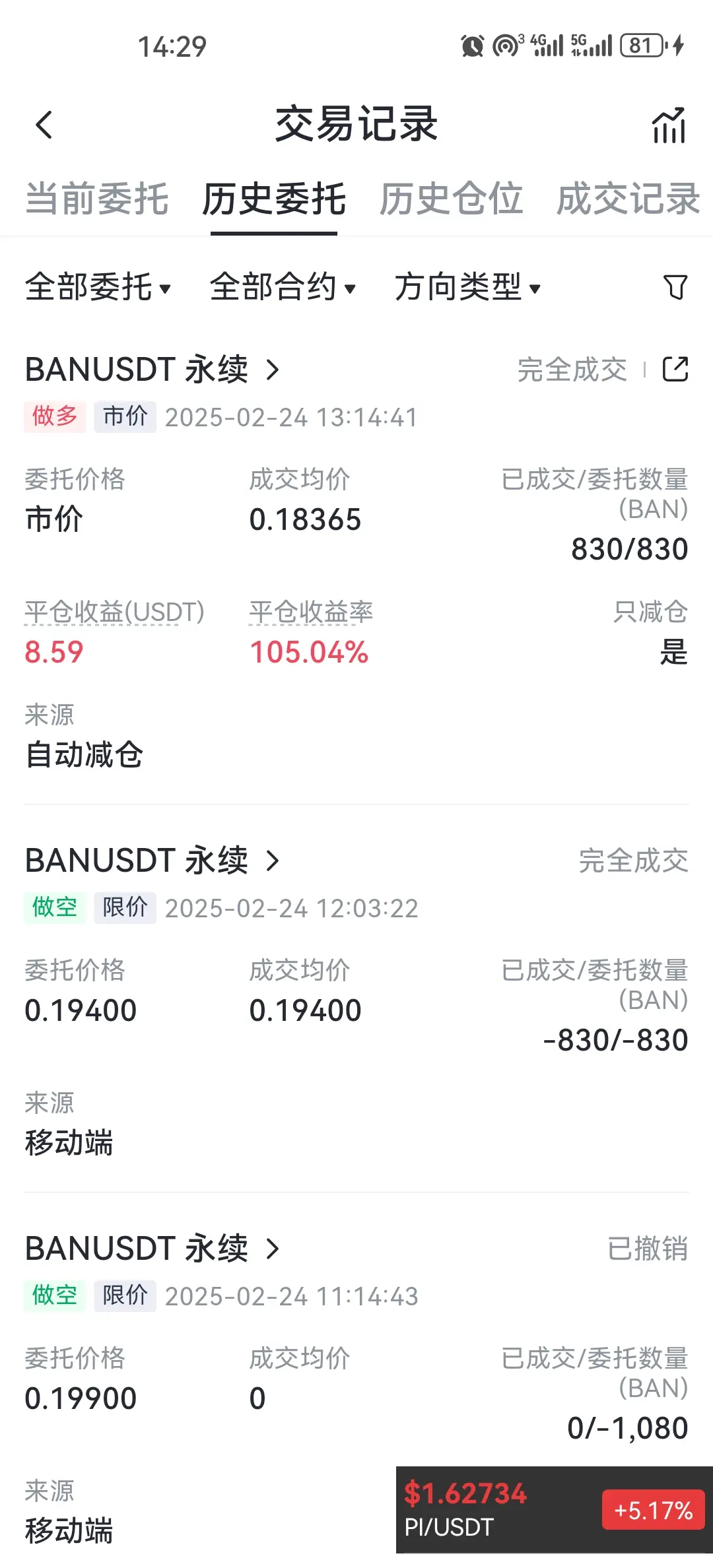Open the funnel filter icon
This screenshot has width=713, height=1568.
point(675,287)
